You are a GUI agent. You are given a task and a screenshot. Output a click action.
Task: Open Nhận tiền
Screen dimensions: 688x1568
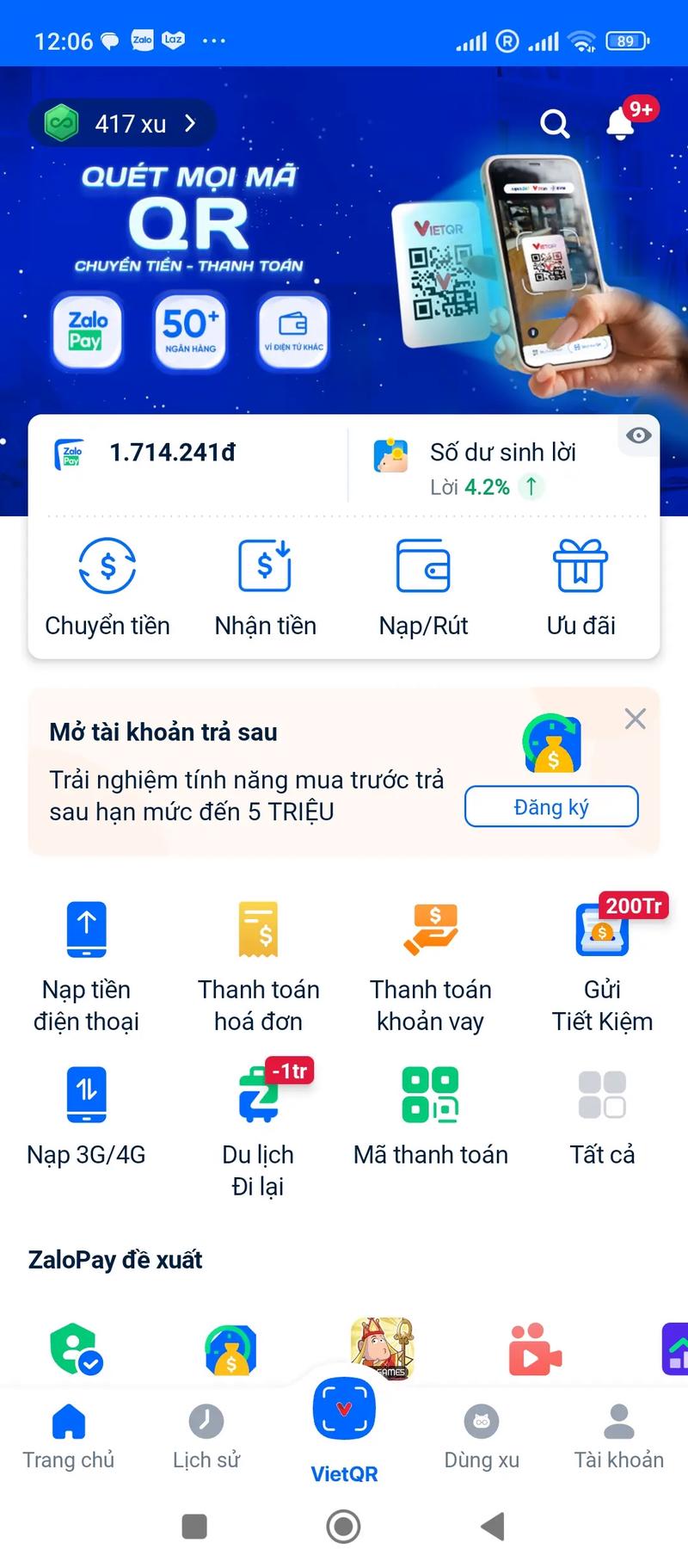pos(265,587)
